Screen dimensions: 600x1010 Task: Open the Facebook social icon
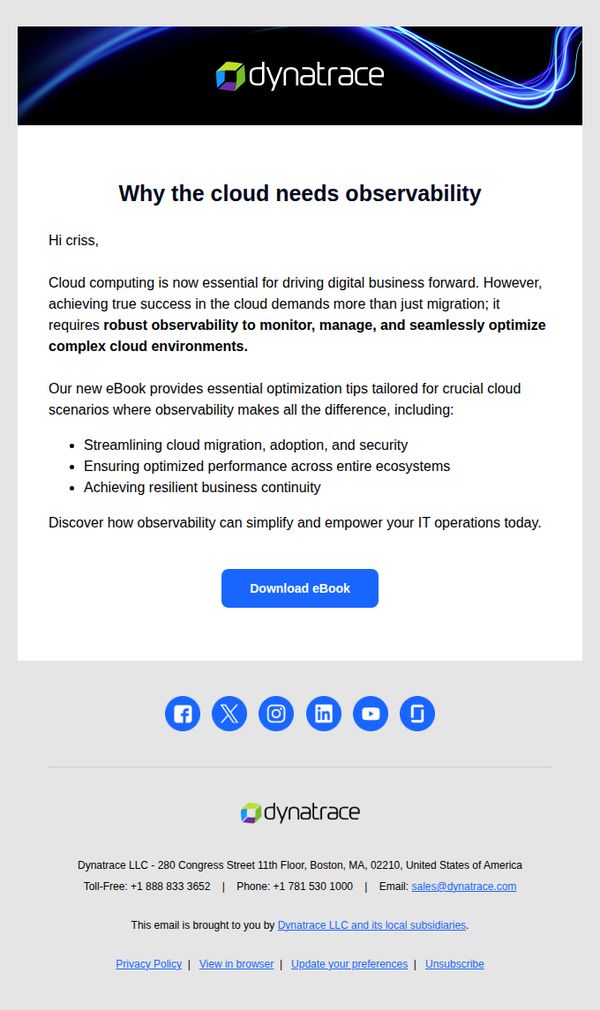[x=182, y=714]
